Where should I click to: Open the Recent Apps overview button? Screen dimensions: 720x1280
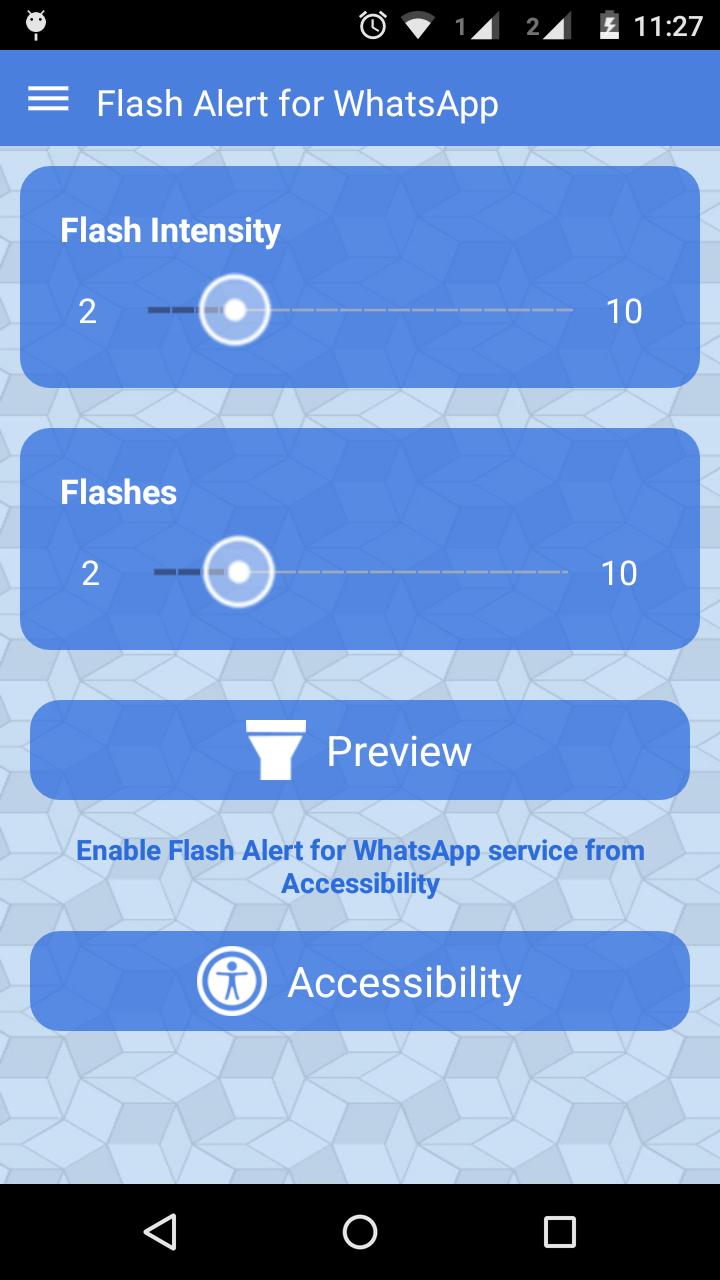(x=561, y=1234)
